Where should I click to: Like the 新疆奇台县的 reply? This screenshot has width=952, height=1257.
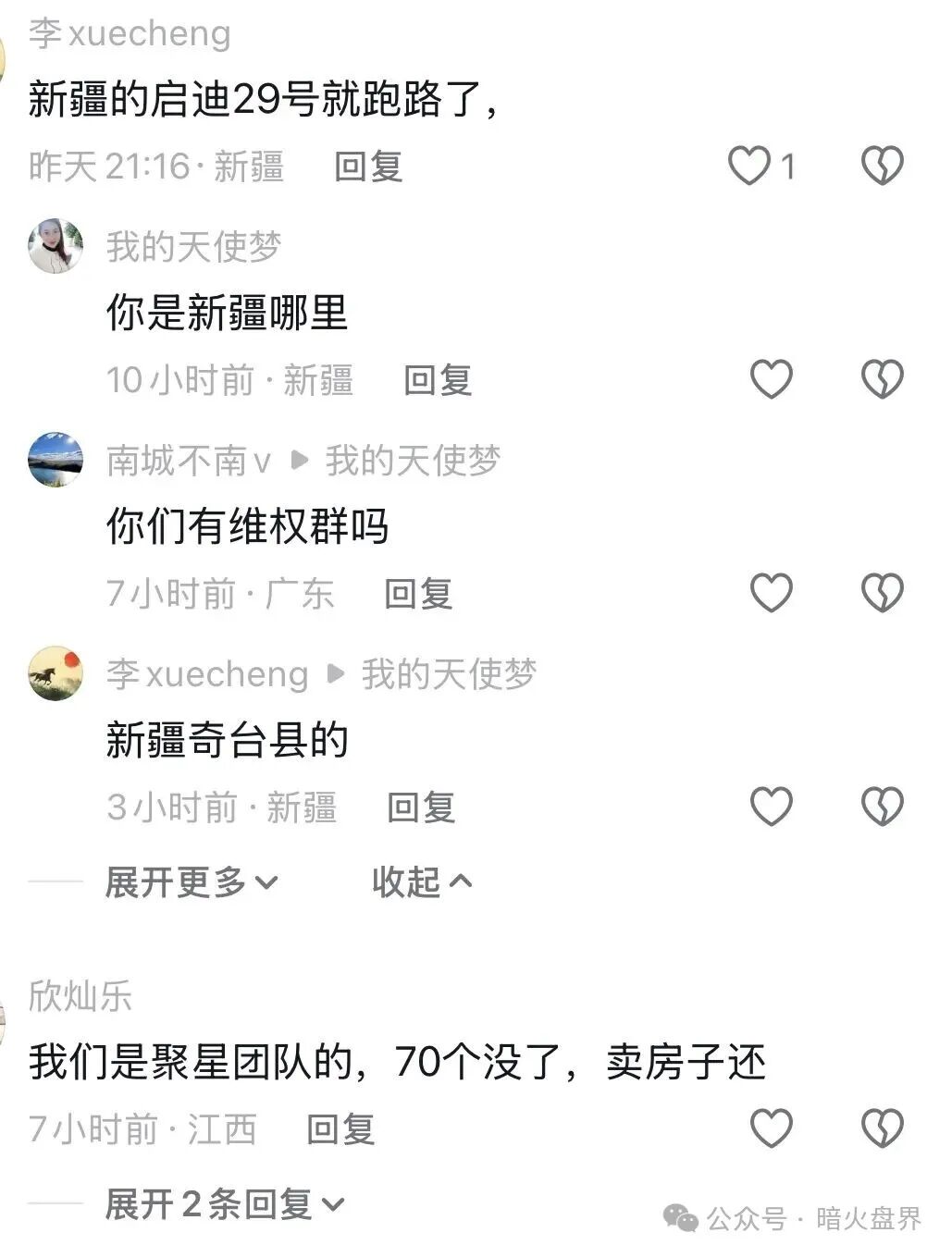click(771, 806)
